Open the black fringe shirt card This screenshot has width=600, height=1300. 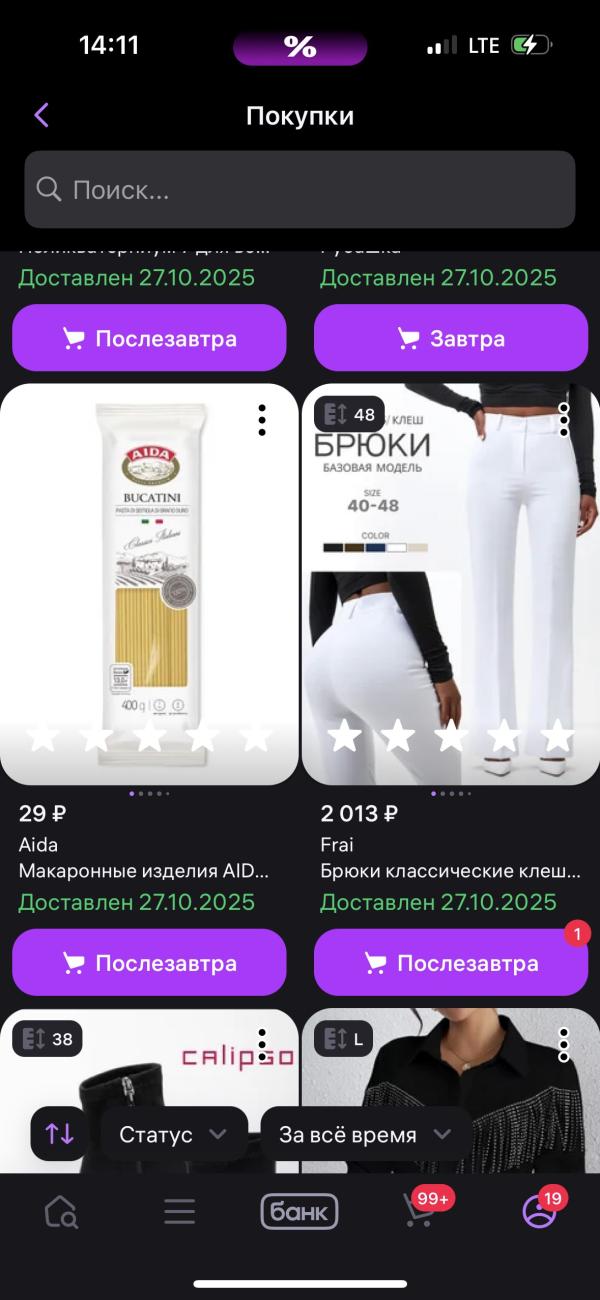451,1090
